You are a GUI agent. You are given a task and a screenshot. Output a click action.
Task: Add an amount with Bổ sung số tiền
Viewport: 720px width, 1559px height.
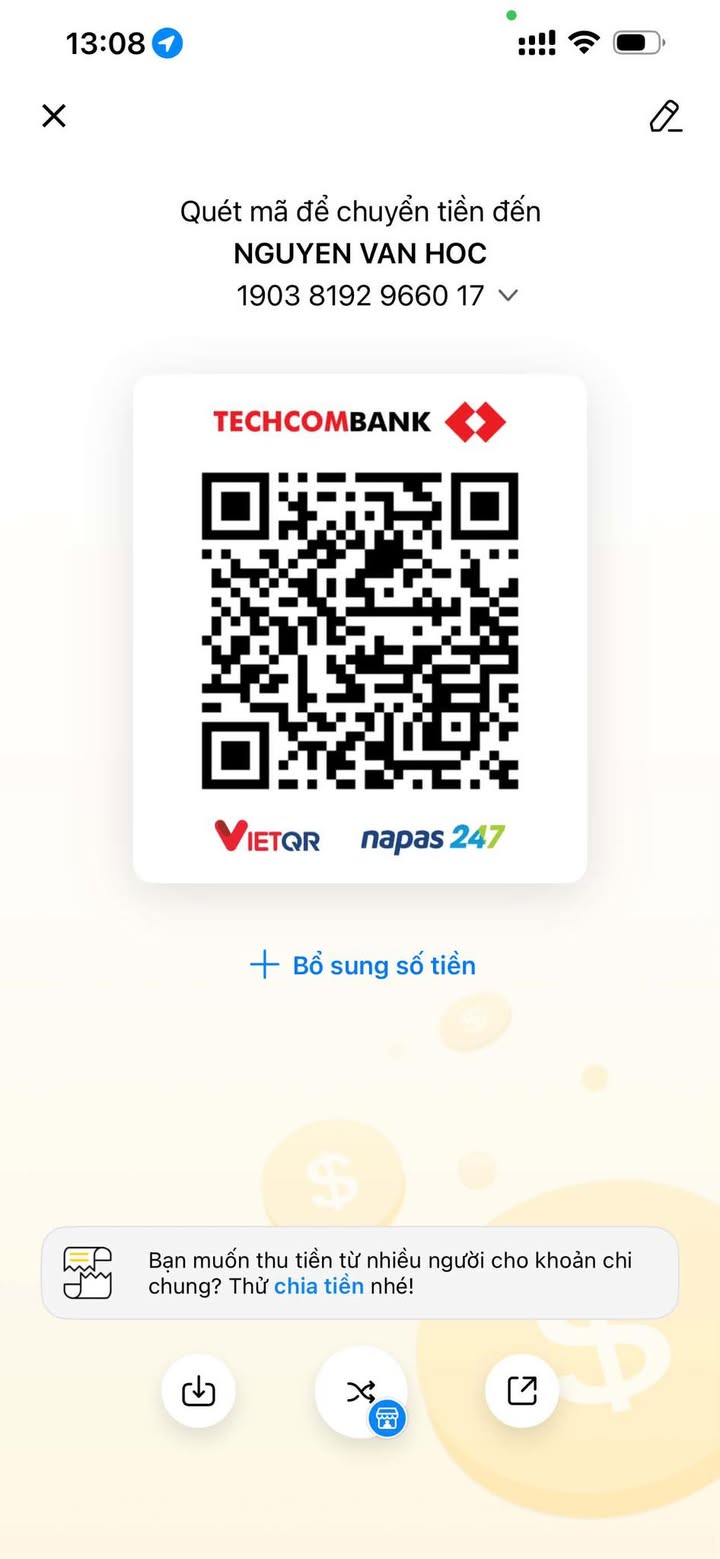point(362,965)
